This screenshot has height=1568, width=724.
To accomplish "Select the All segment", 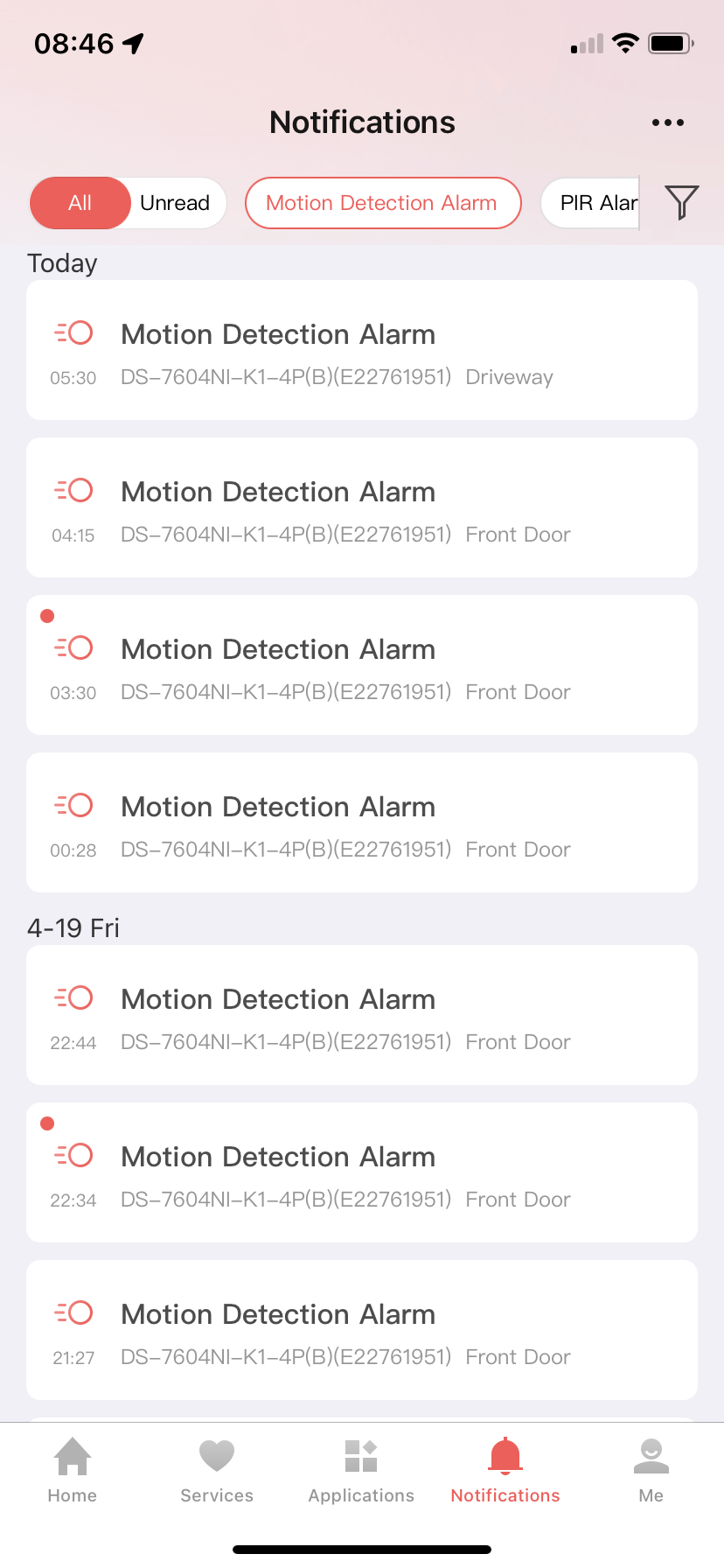I will click(x=80, y=203).
